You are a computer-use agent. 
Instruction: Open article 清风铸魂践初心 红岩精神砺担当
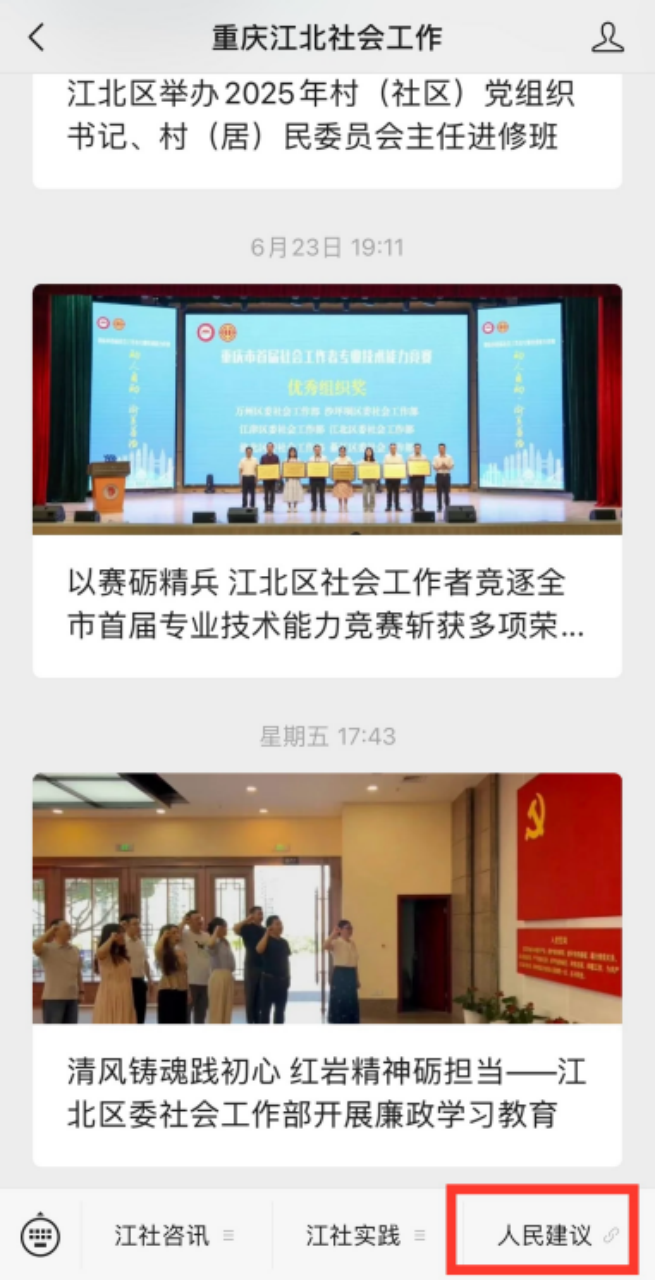point(326,1093)
